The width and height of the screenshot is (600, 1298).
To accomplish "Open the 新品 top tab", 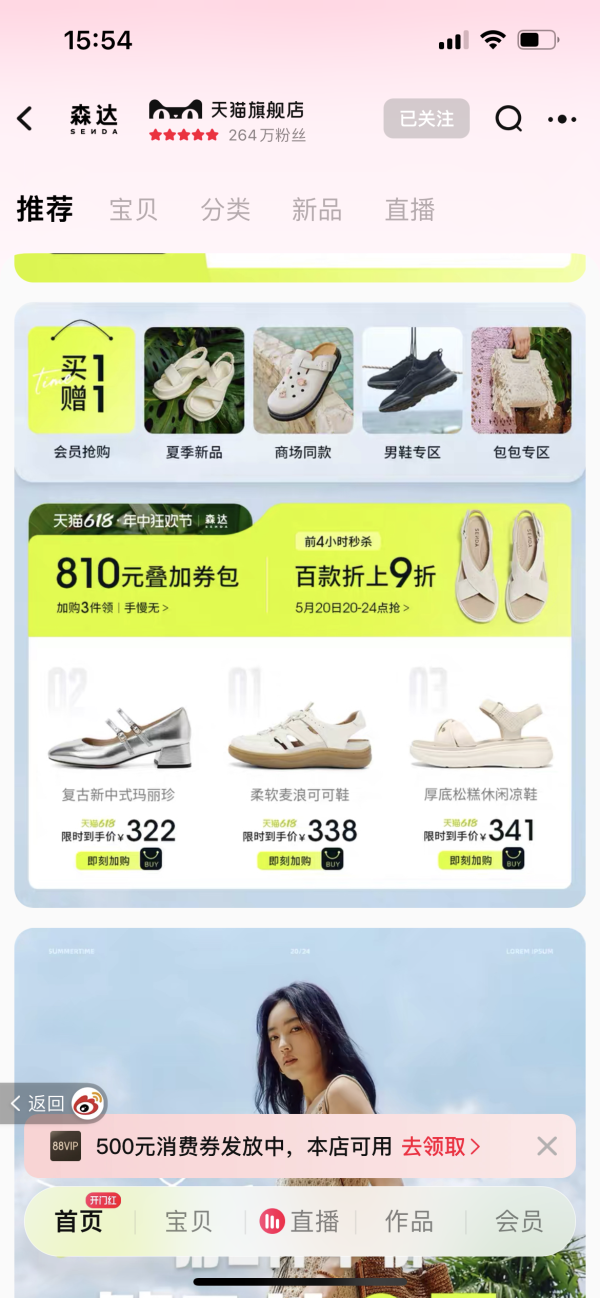I will pos(316,210).
